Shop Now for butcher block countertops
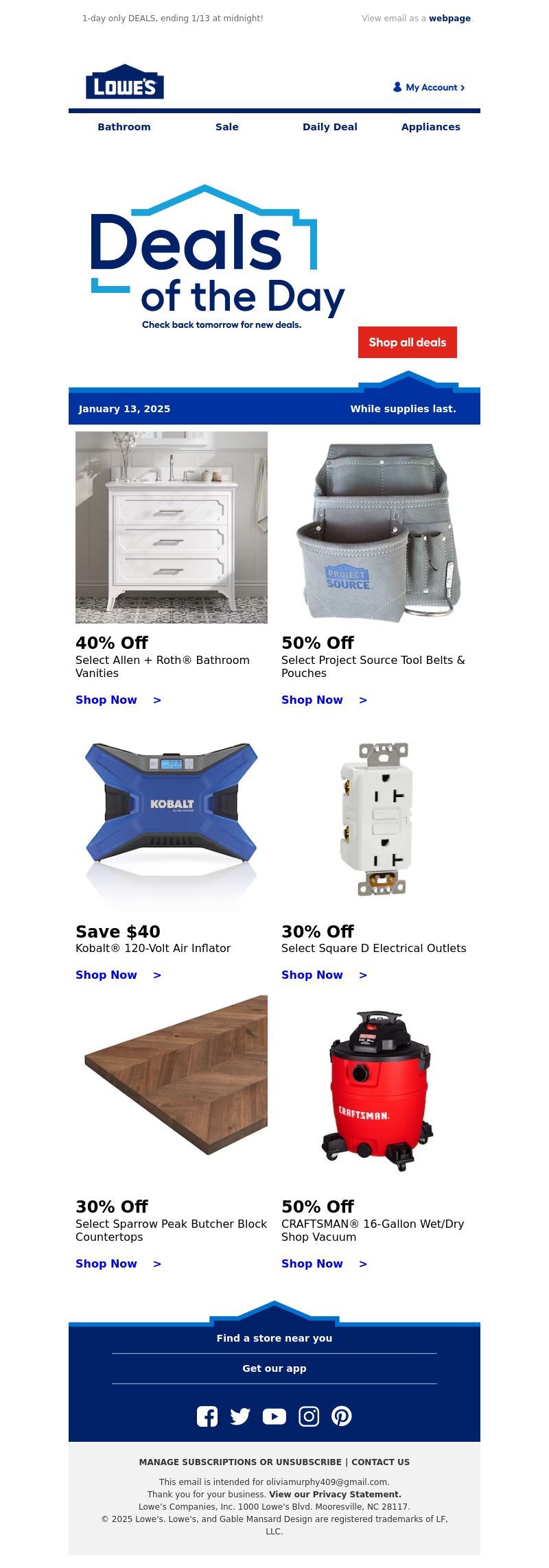549x1568 pixels. coord(118,1263)
